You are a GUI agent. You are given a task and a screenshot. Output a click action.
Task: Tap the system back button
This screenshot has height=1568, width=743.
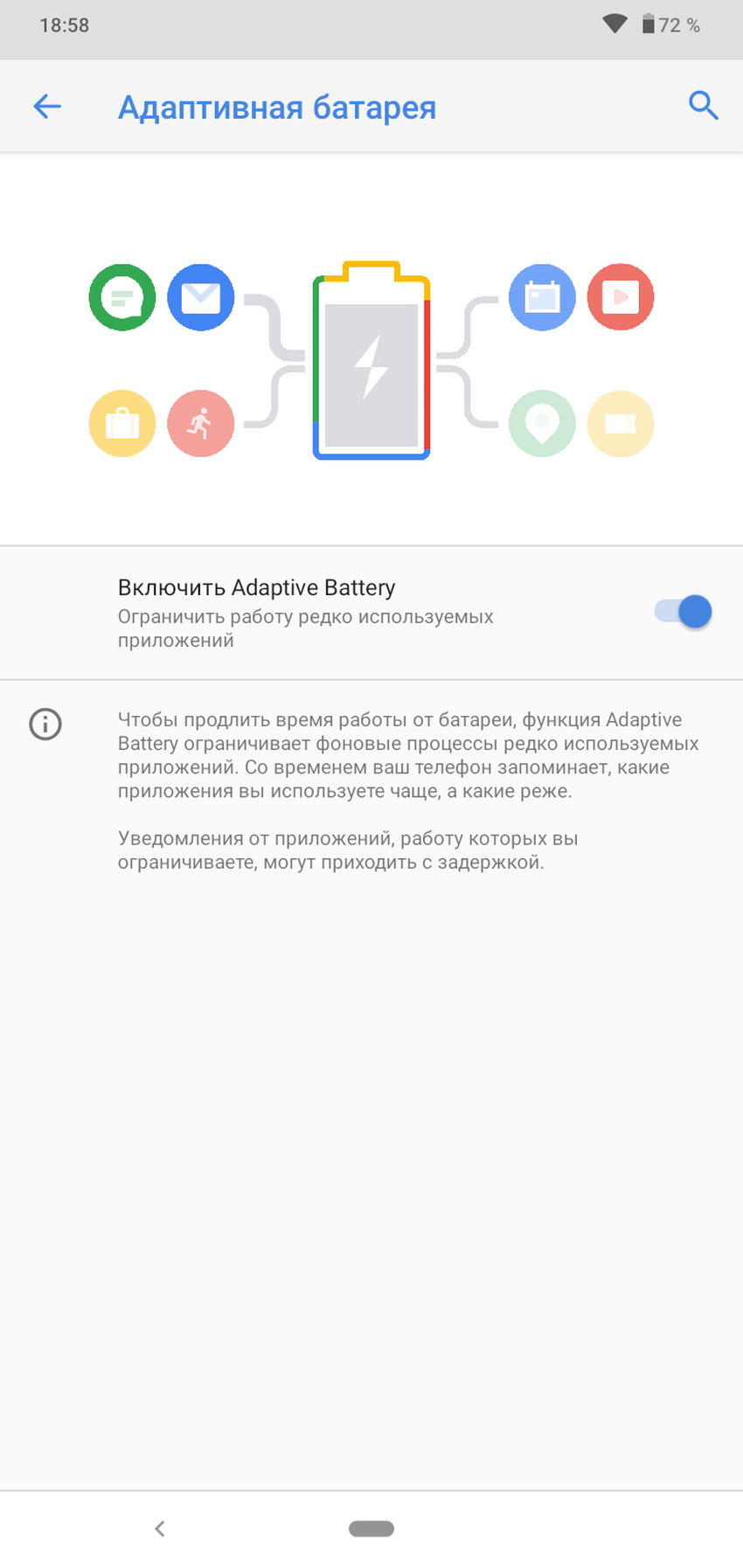(160, 1528)
